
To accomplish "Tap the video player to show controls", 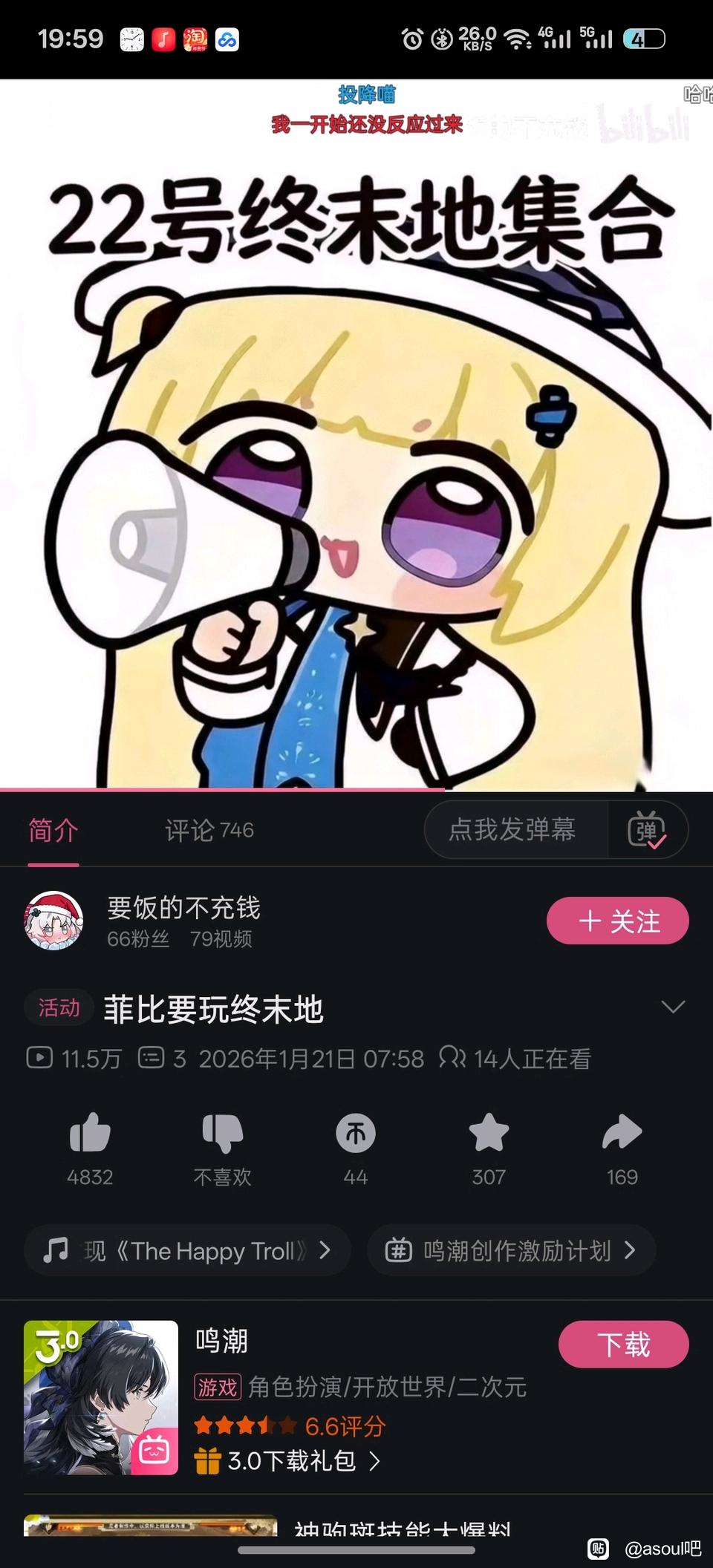I will point(356,434).
